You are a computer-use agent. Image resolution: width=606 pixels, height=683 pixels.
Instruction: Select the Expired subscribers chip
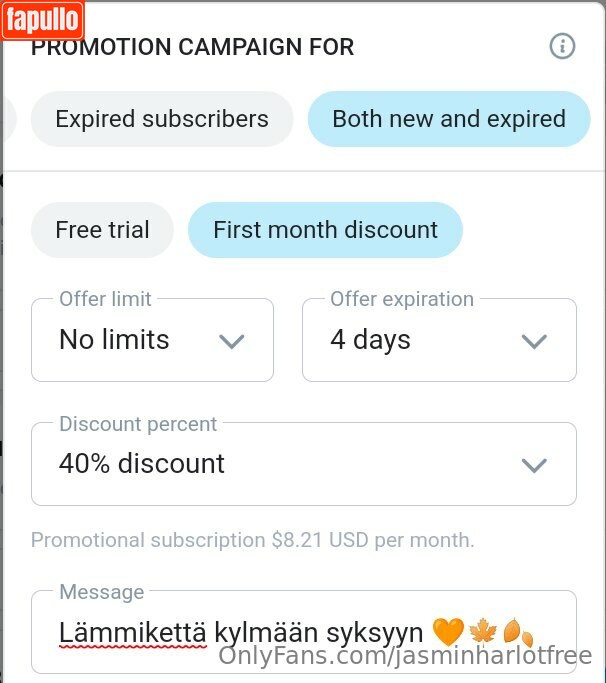click(x=162, y=119)
